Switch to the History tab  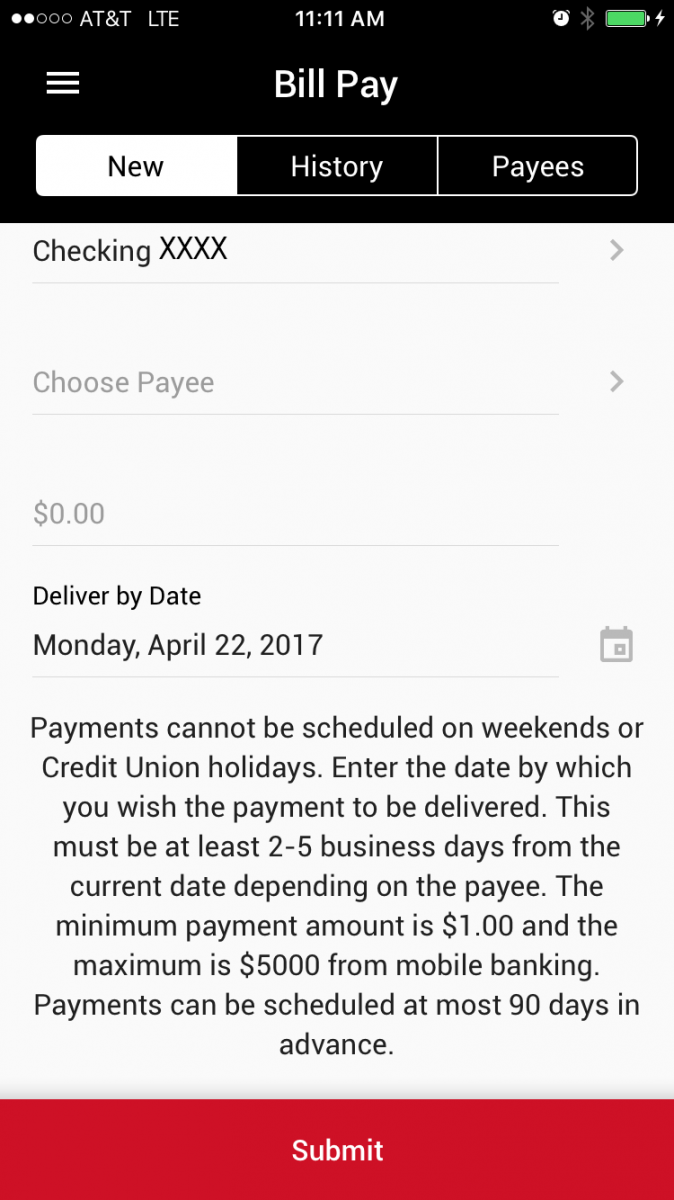pyautogui.click(x=337, y=166)
